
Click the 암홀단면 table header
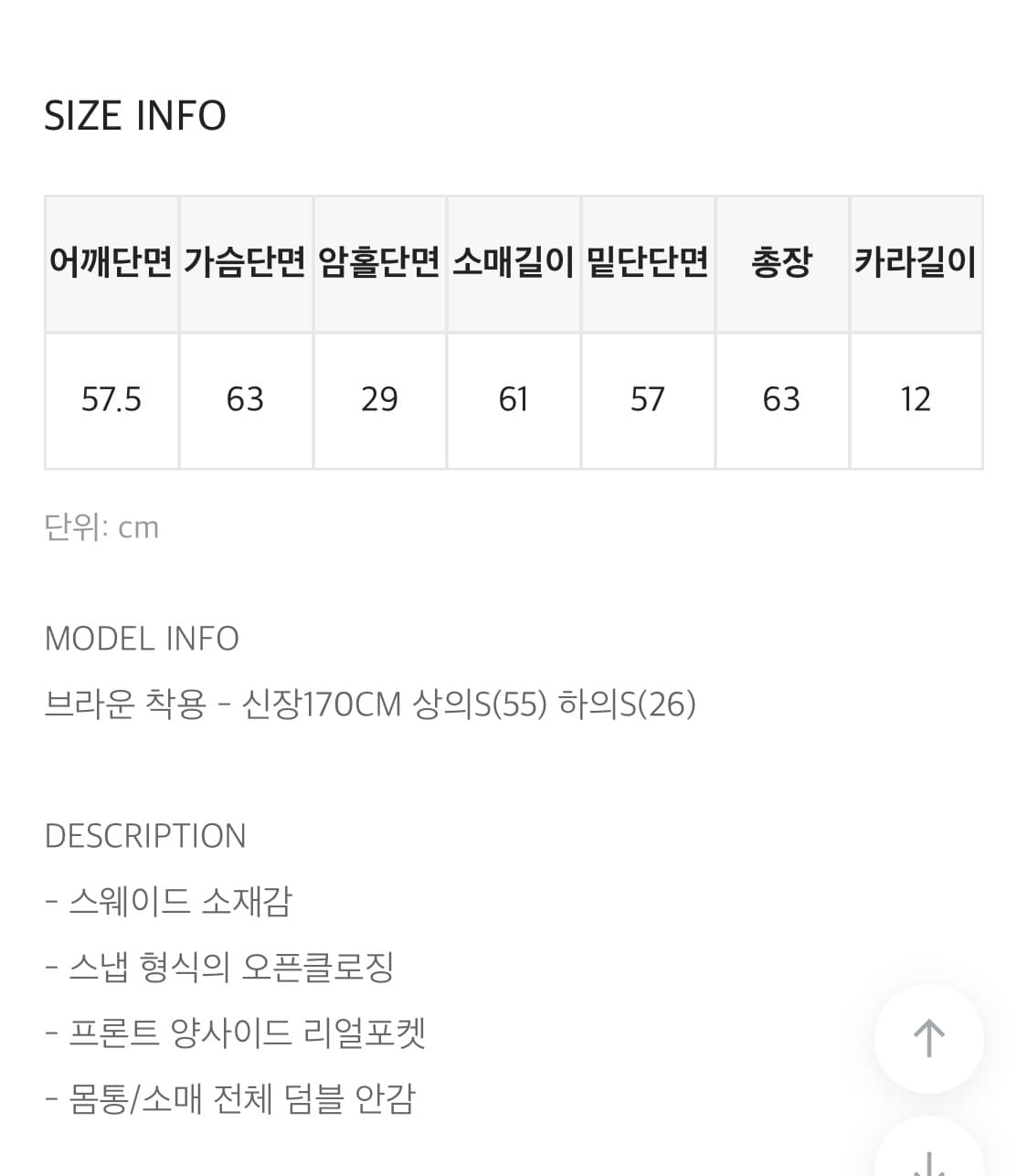coord(380,263)
